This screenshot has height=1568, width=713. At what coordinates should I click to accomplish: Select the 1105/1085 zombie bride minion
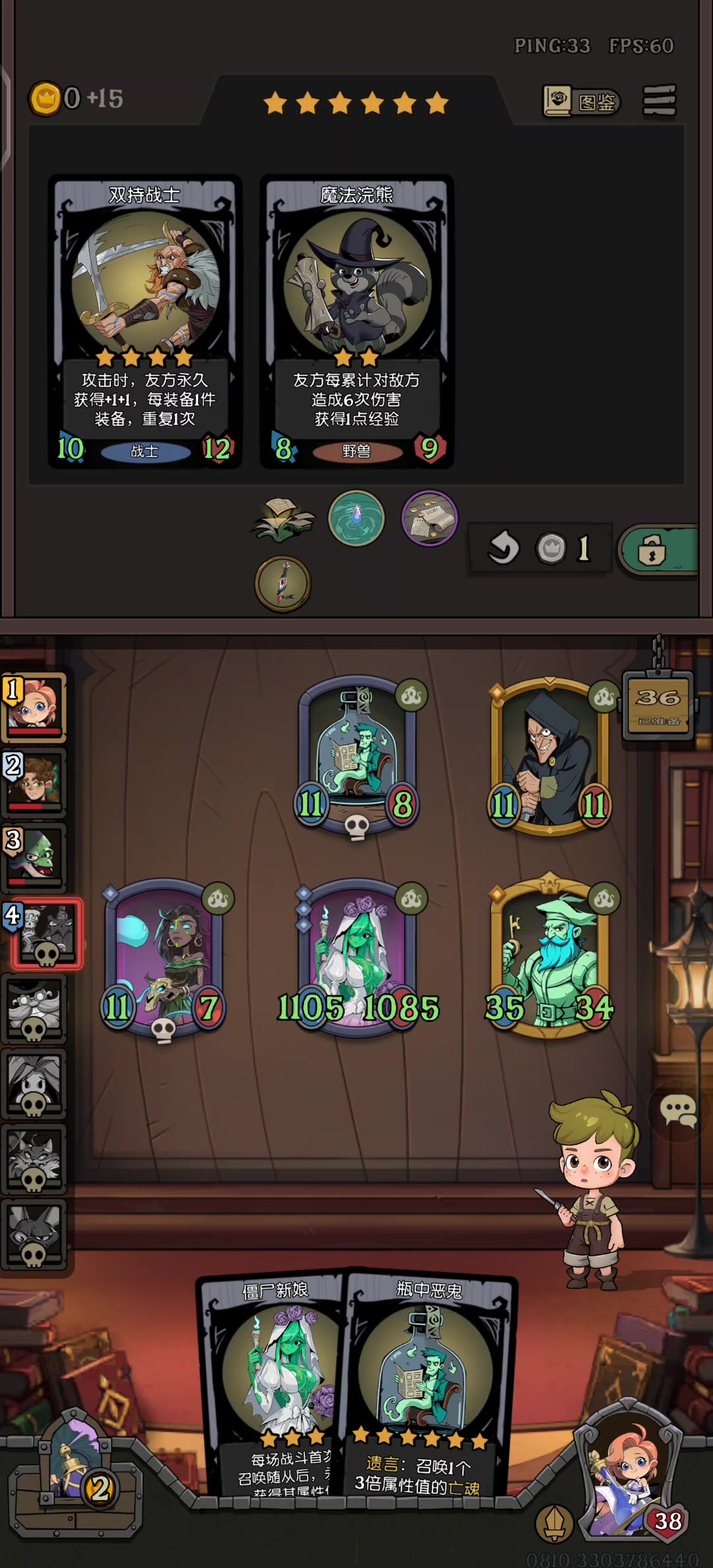coord(358,957)
